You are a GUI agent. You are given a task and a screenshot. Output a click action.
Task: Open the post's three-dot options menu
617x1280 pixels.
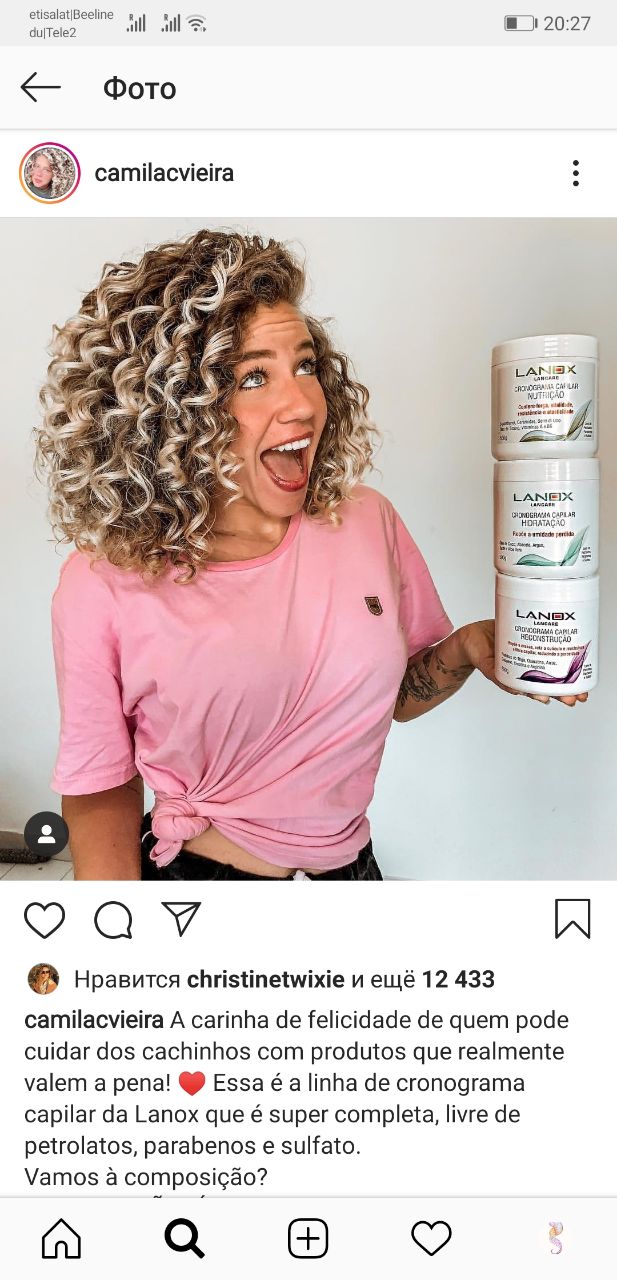pos(575,173)
